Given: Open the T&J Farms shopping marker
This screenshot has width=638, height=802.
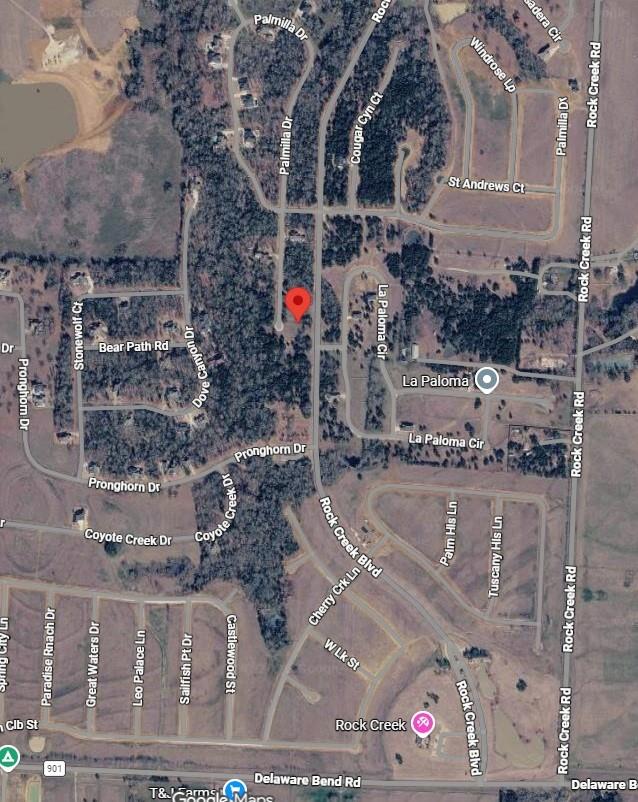Looking at the screenshot, I should (234, 789).
